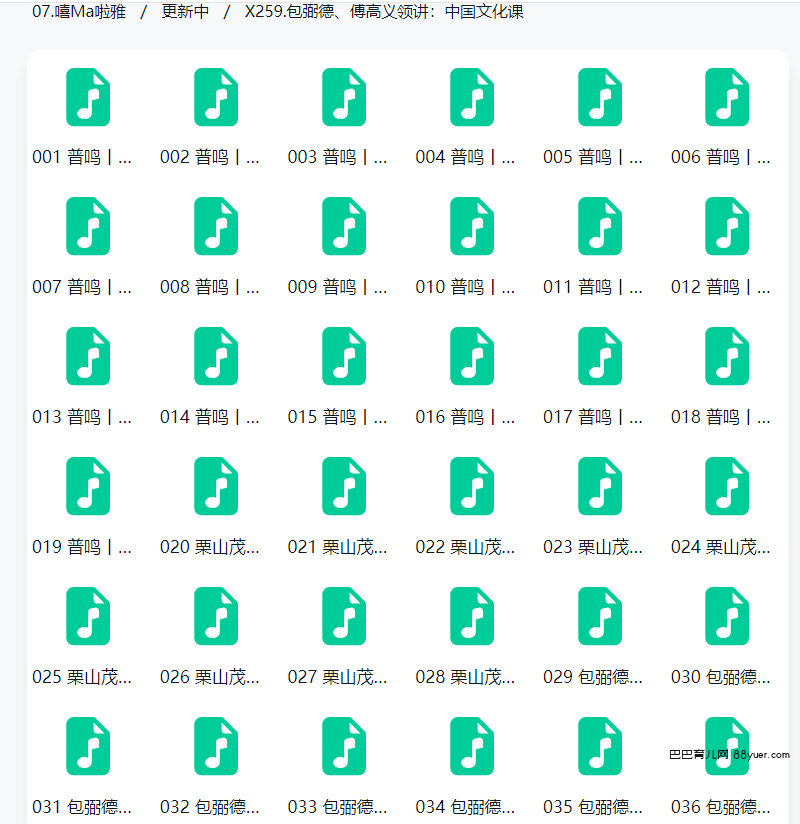Screen dimensions: 800x824
Task: Open audio file 019 普鸣
Action: pyautogui.click(x=88, y=486)
